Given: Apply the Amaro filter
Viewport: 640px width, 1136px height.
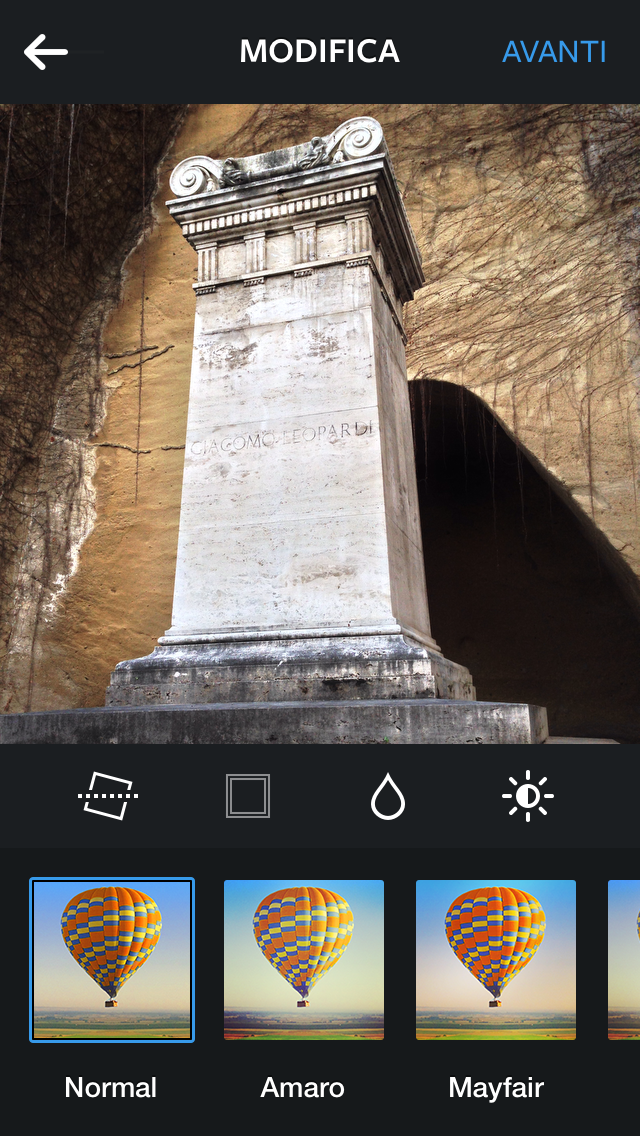Looking at the screenshot, I should coord(304,960).
